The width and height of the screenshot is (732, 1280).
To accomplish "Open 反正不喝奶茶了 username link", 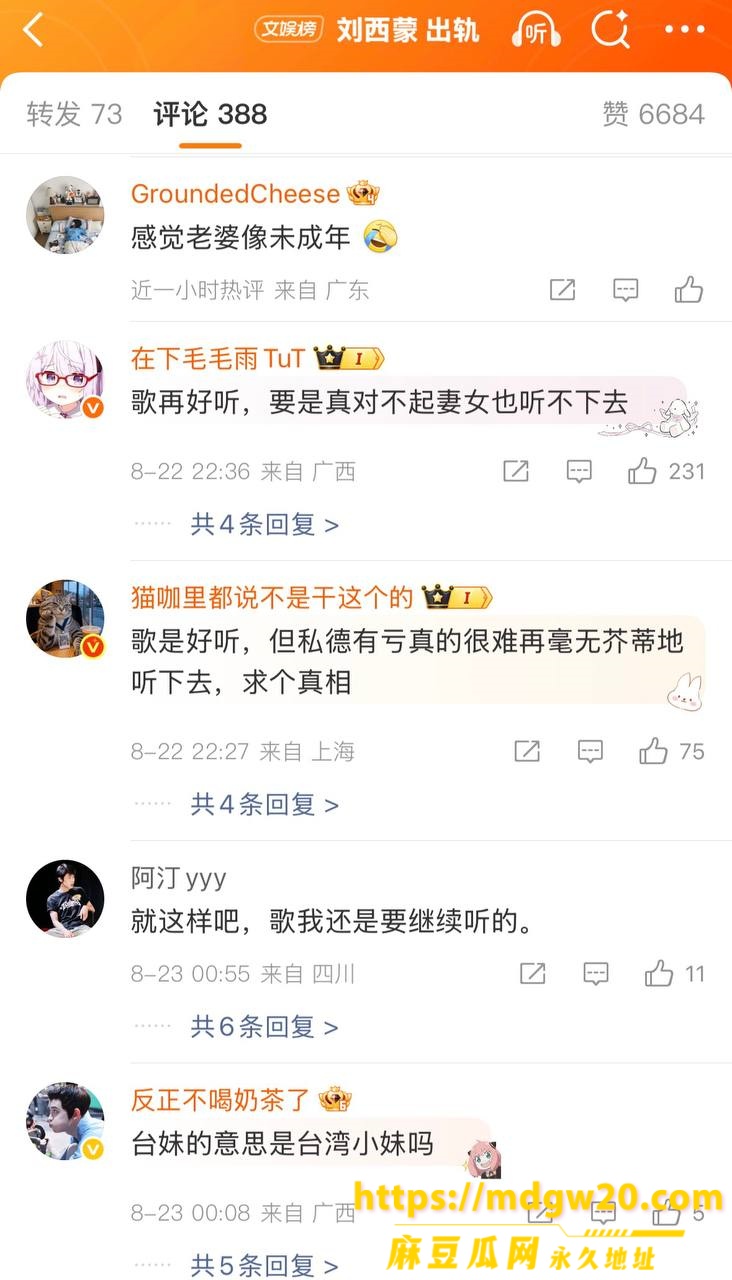I will (x=221, y=1100).
